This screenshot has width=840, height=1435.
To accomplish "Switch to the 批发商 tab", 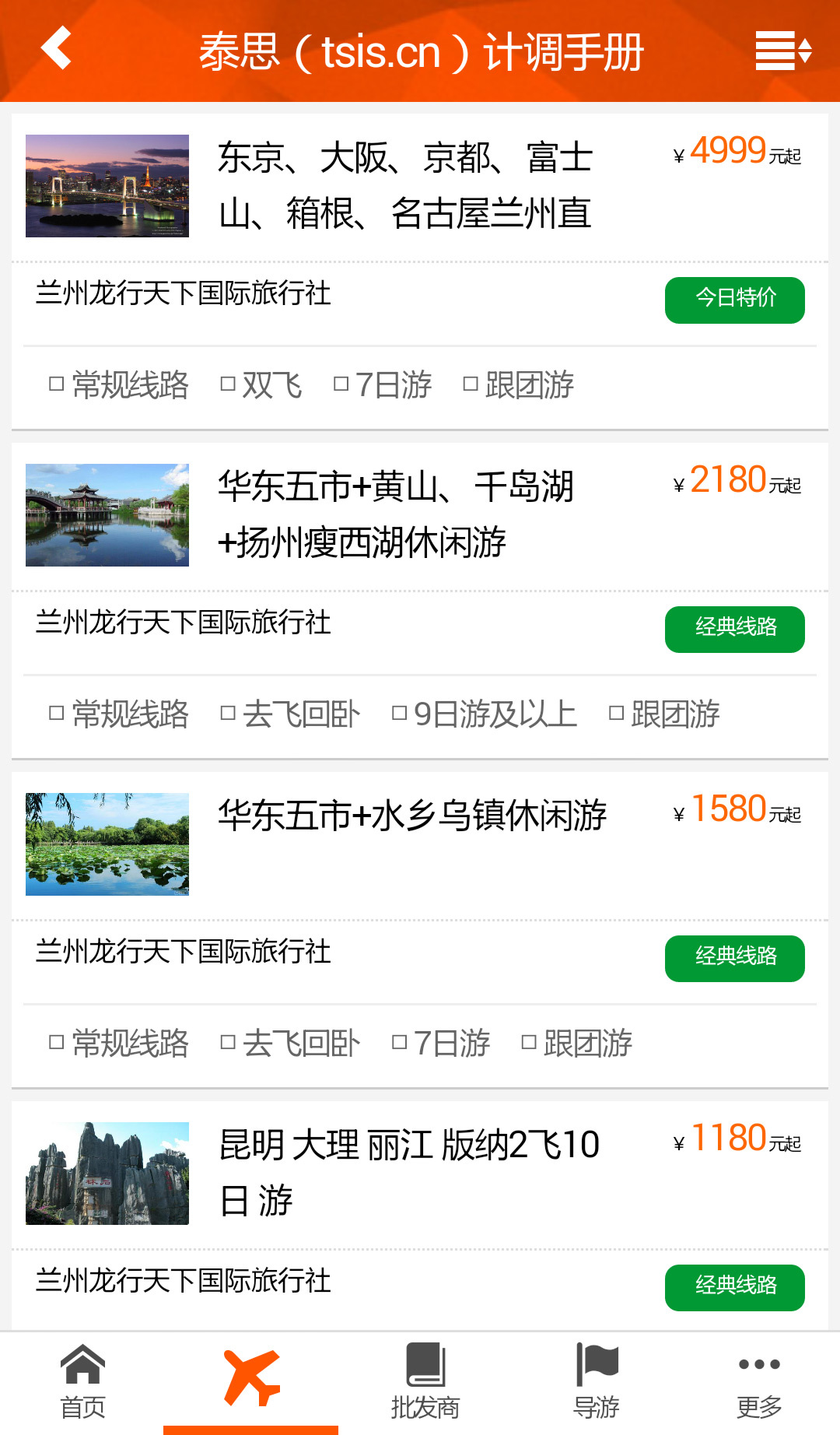I will (425, 1382).
